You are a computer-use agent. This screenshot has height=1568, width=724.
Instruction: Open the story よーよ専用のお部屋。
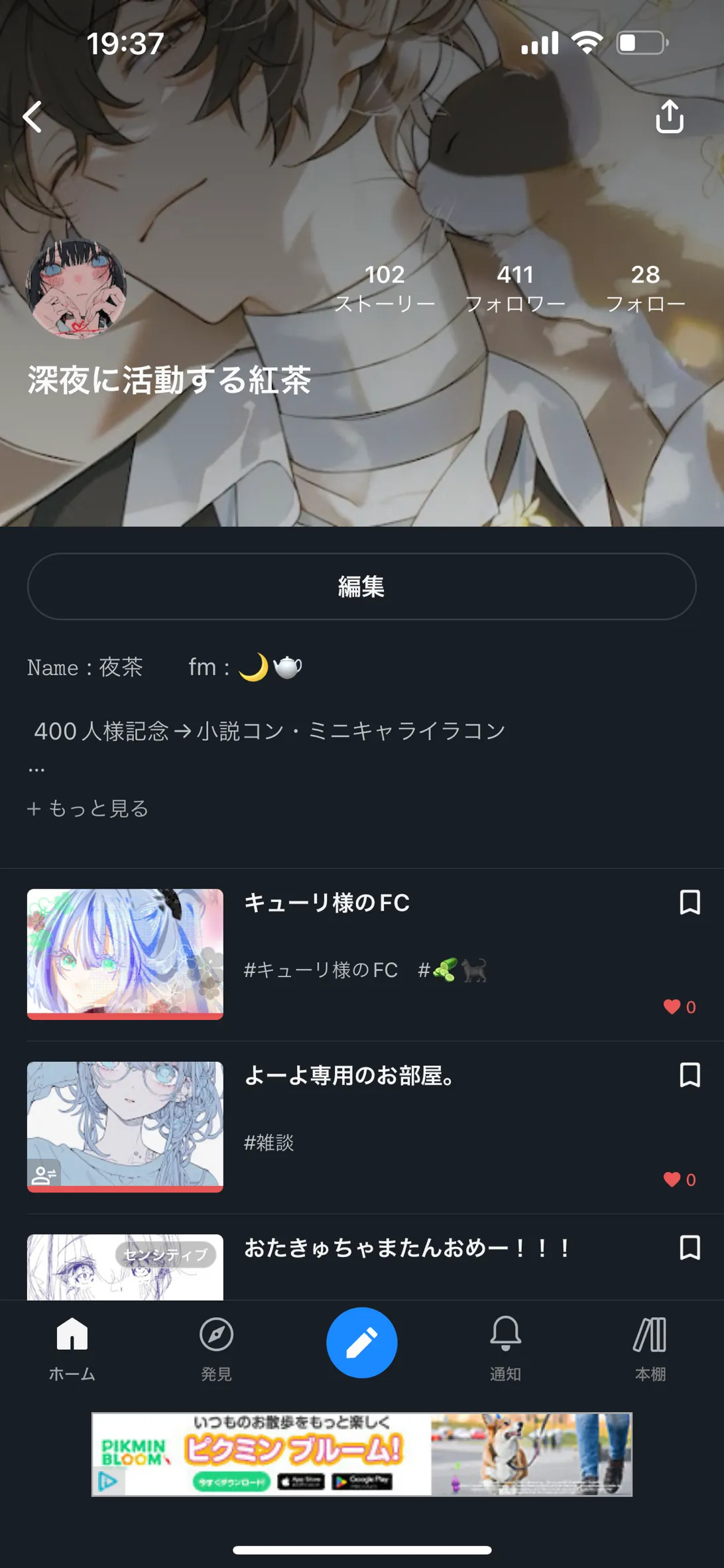pyautogui.click(x=349, y=1075)
